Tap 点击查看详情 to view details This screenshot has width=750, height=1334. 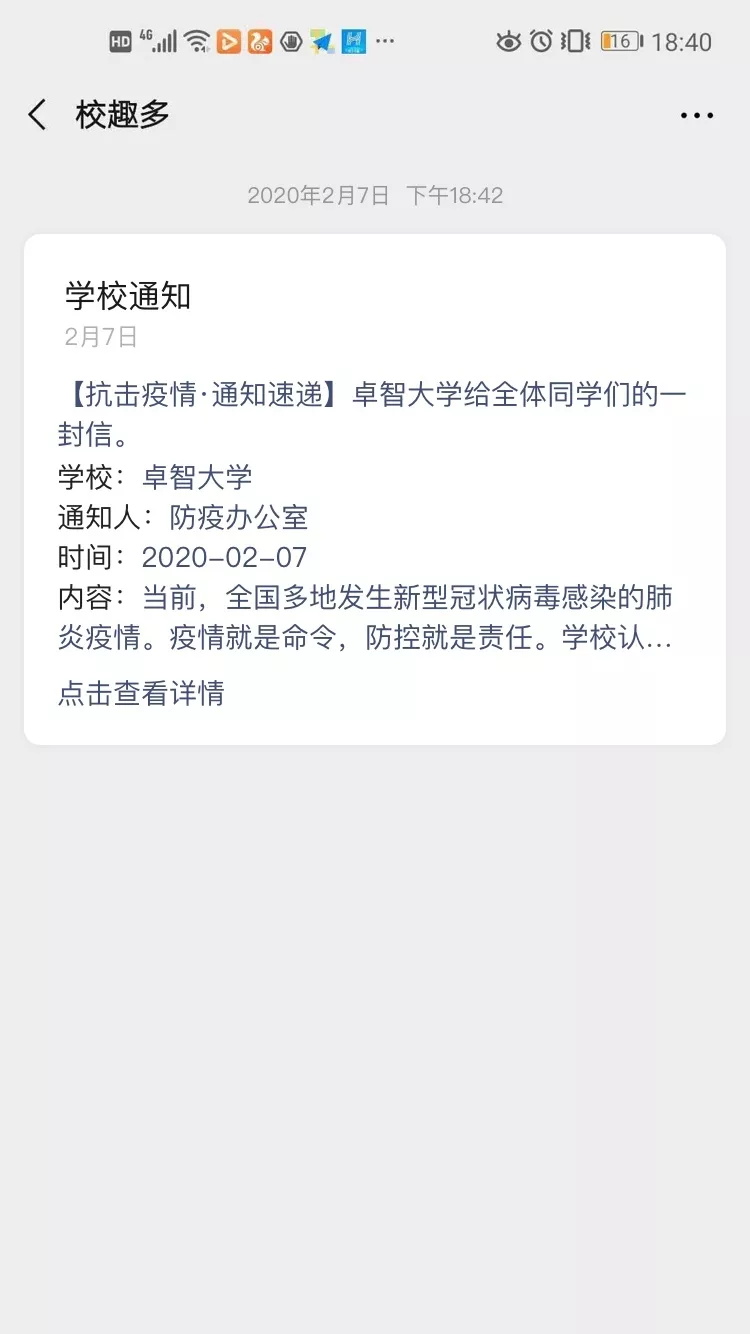point(141,693)
